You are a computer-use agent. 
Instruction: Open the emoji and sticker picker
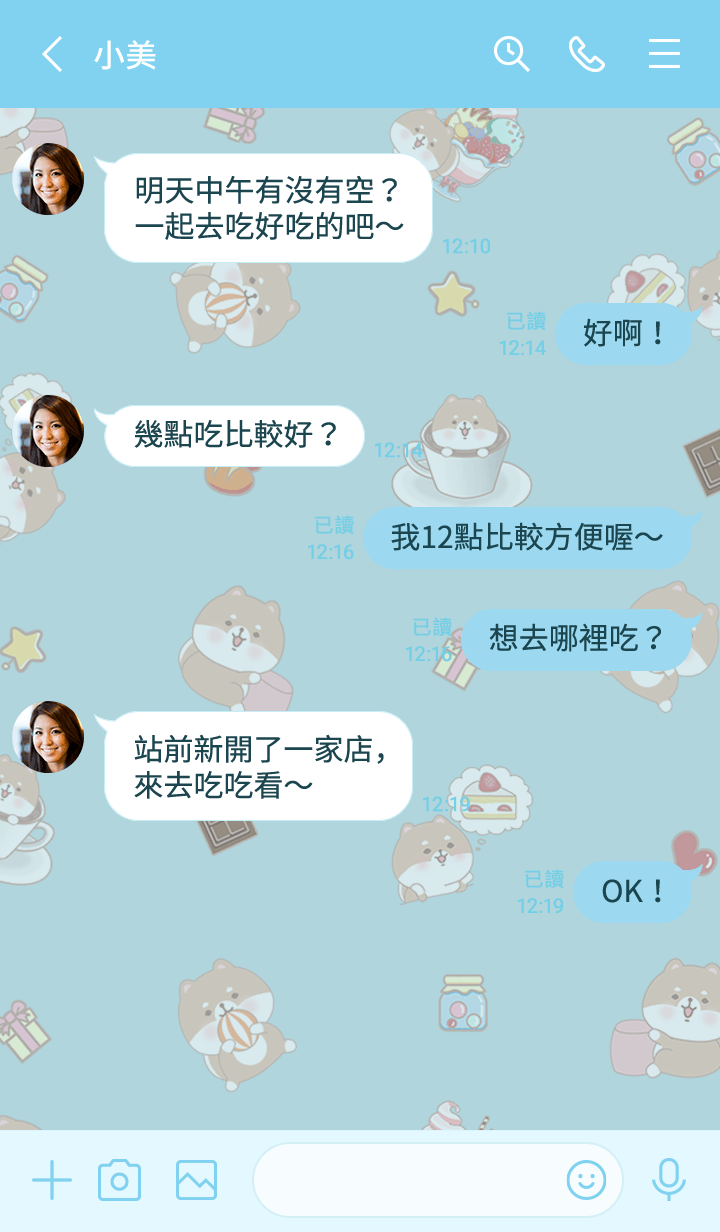click(586, 1181)
